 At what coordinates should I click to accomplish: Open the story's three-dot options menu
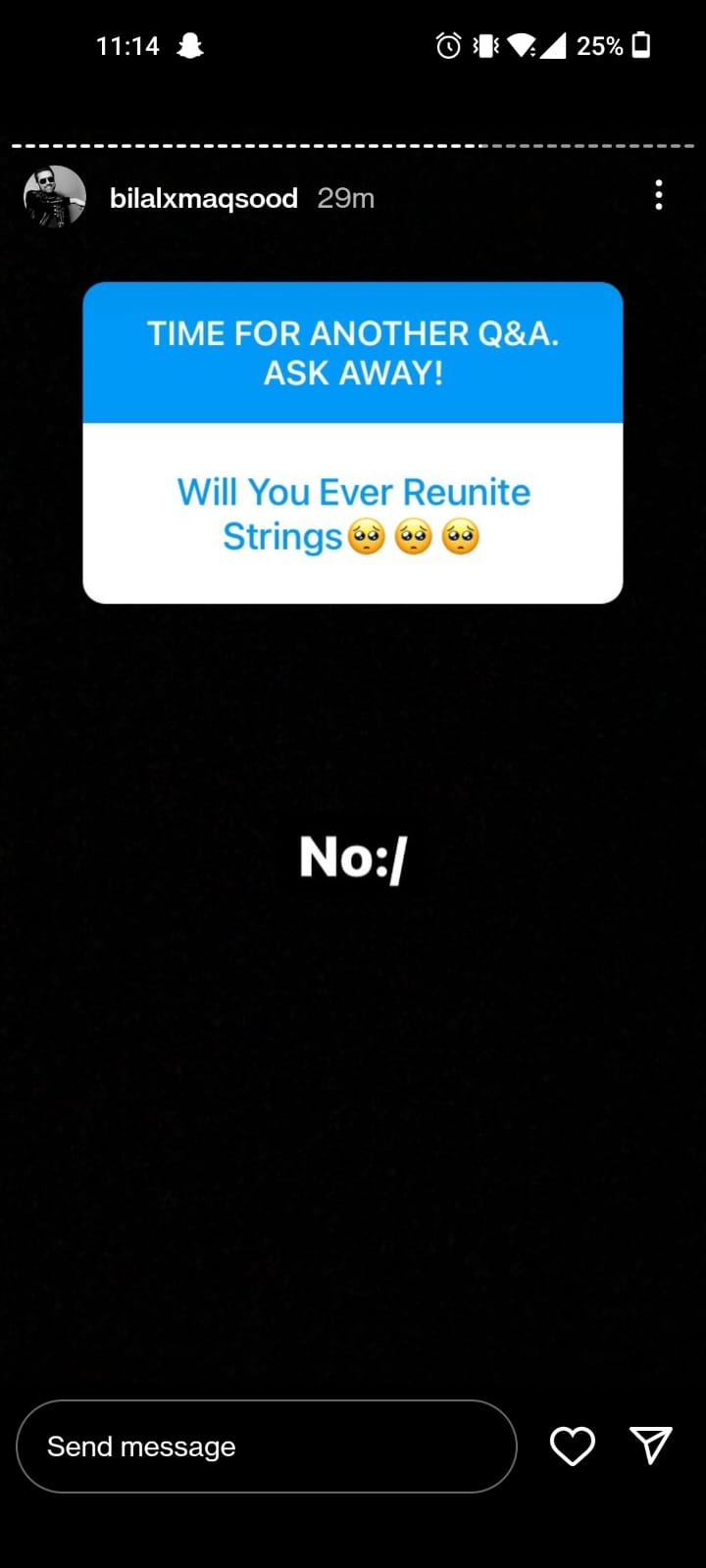(x=659, y=195)
